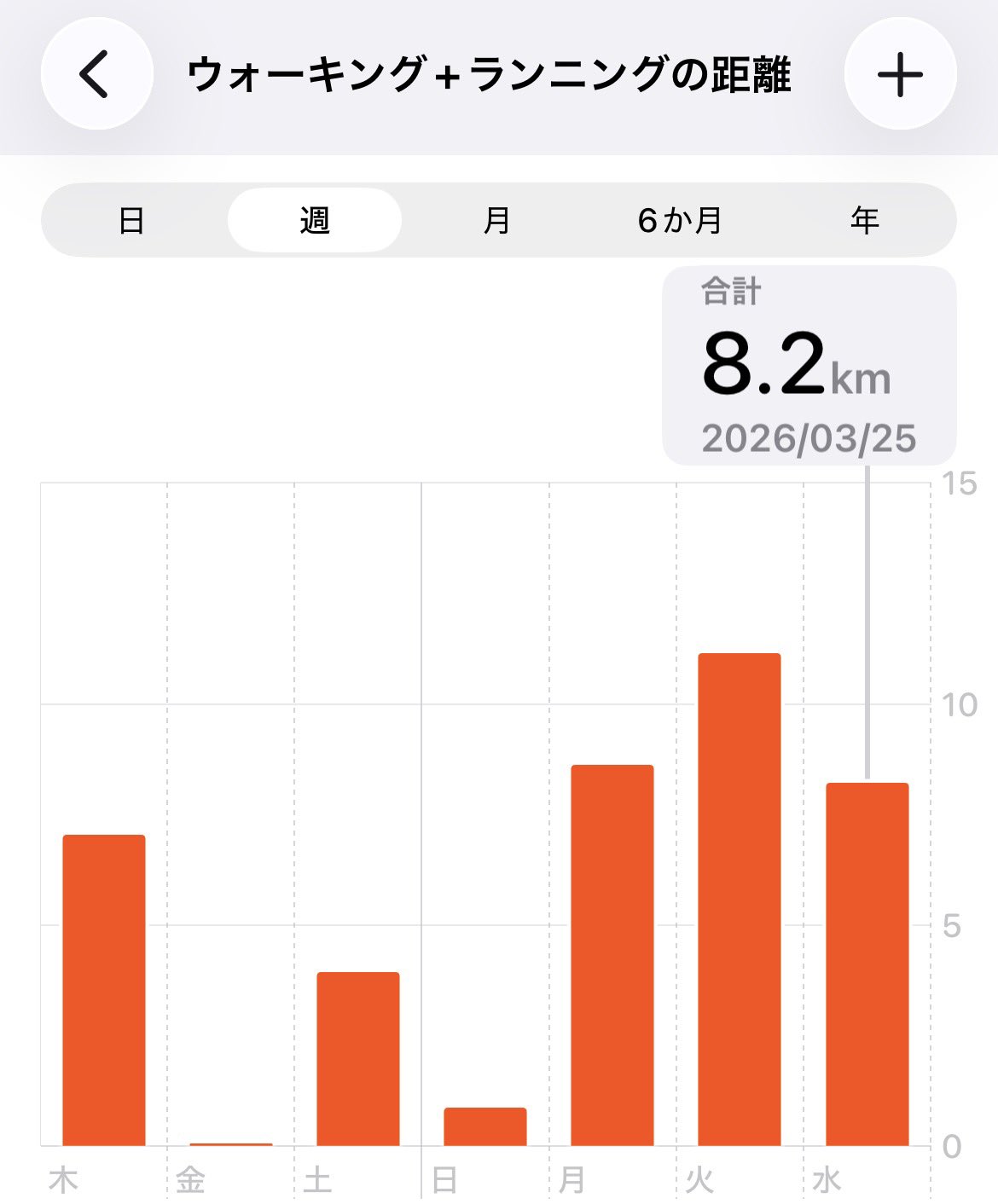Select the 水 Wednesday bar in the chart

tap(867, 964)
